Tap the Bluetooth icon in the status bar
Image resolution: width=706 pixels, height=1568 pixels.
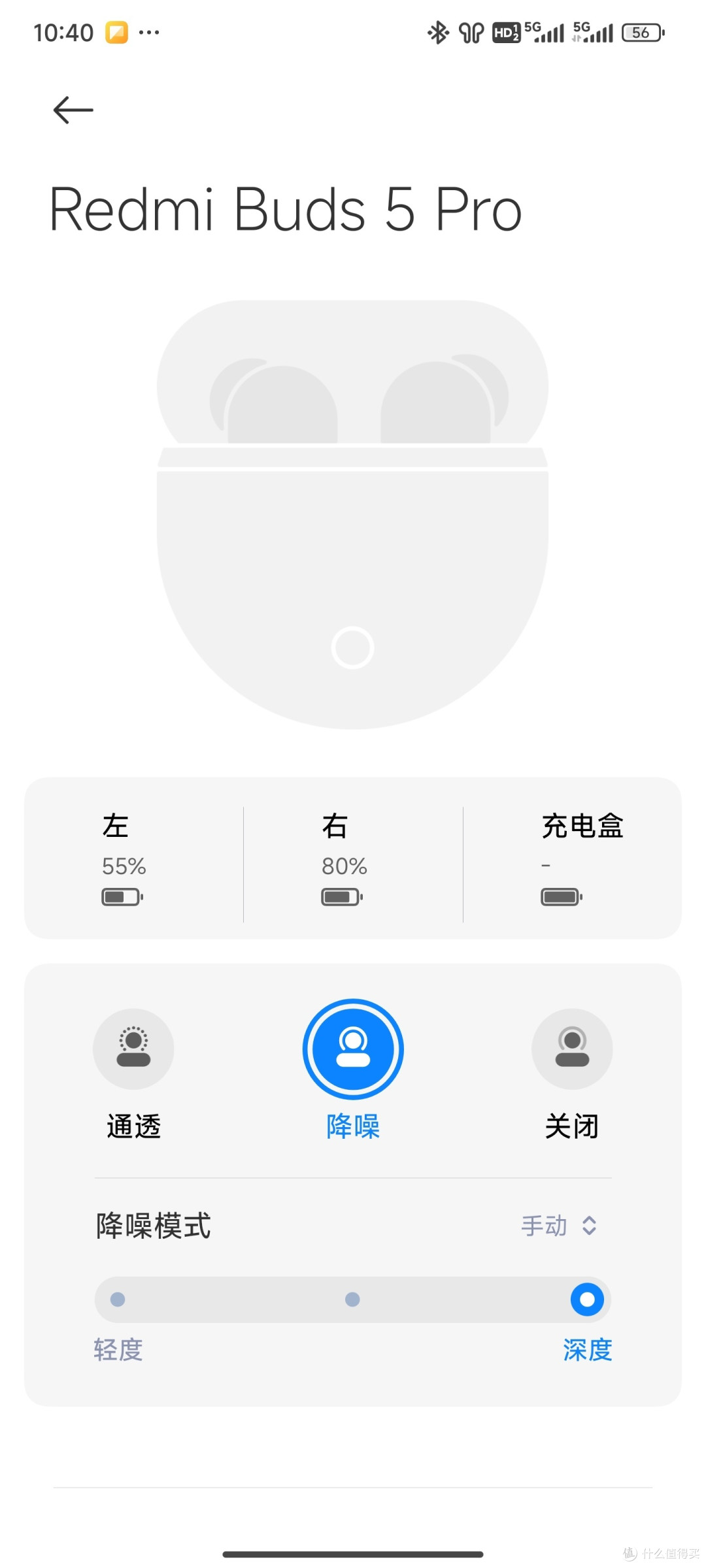coord(437,31)
